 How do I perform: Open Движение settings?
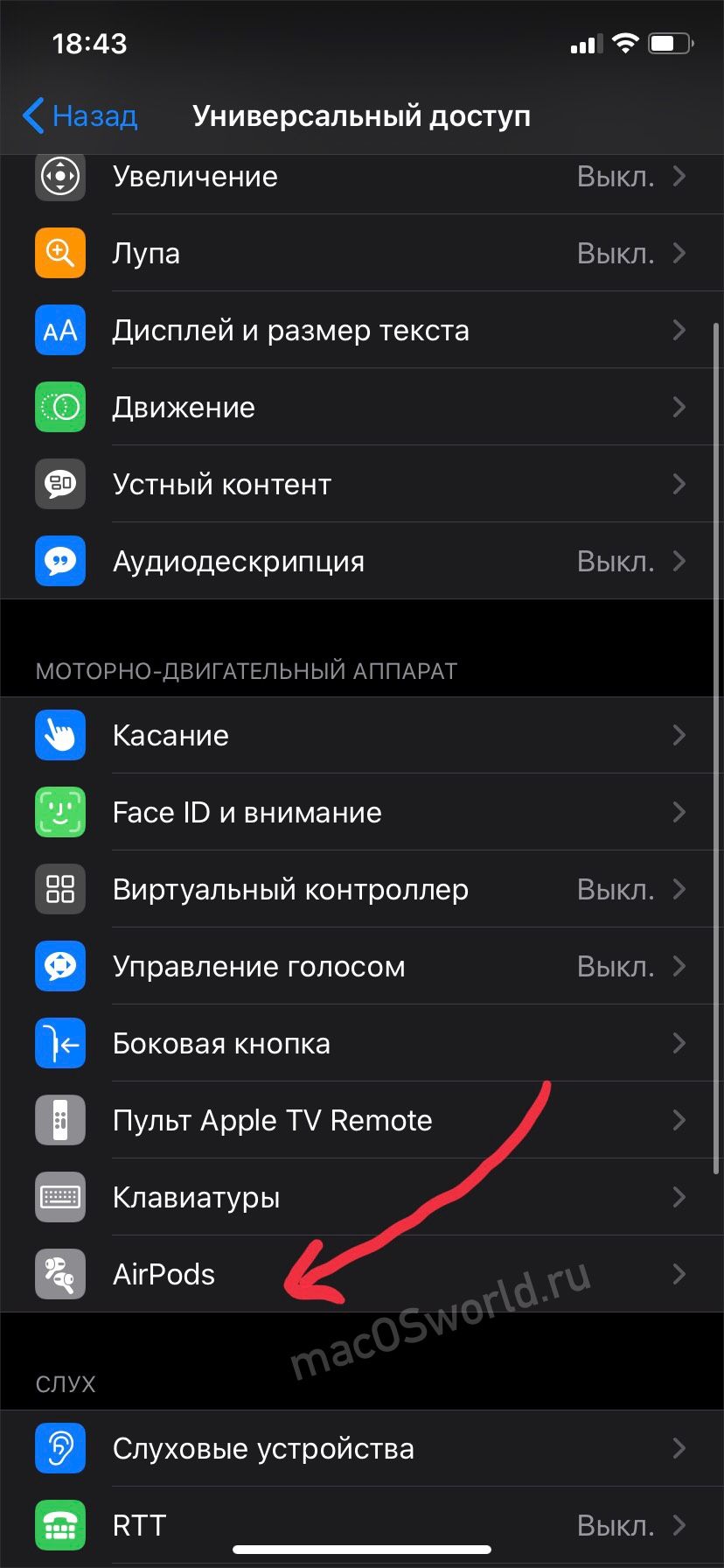(362, 408)
